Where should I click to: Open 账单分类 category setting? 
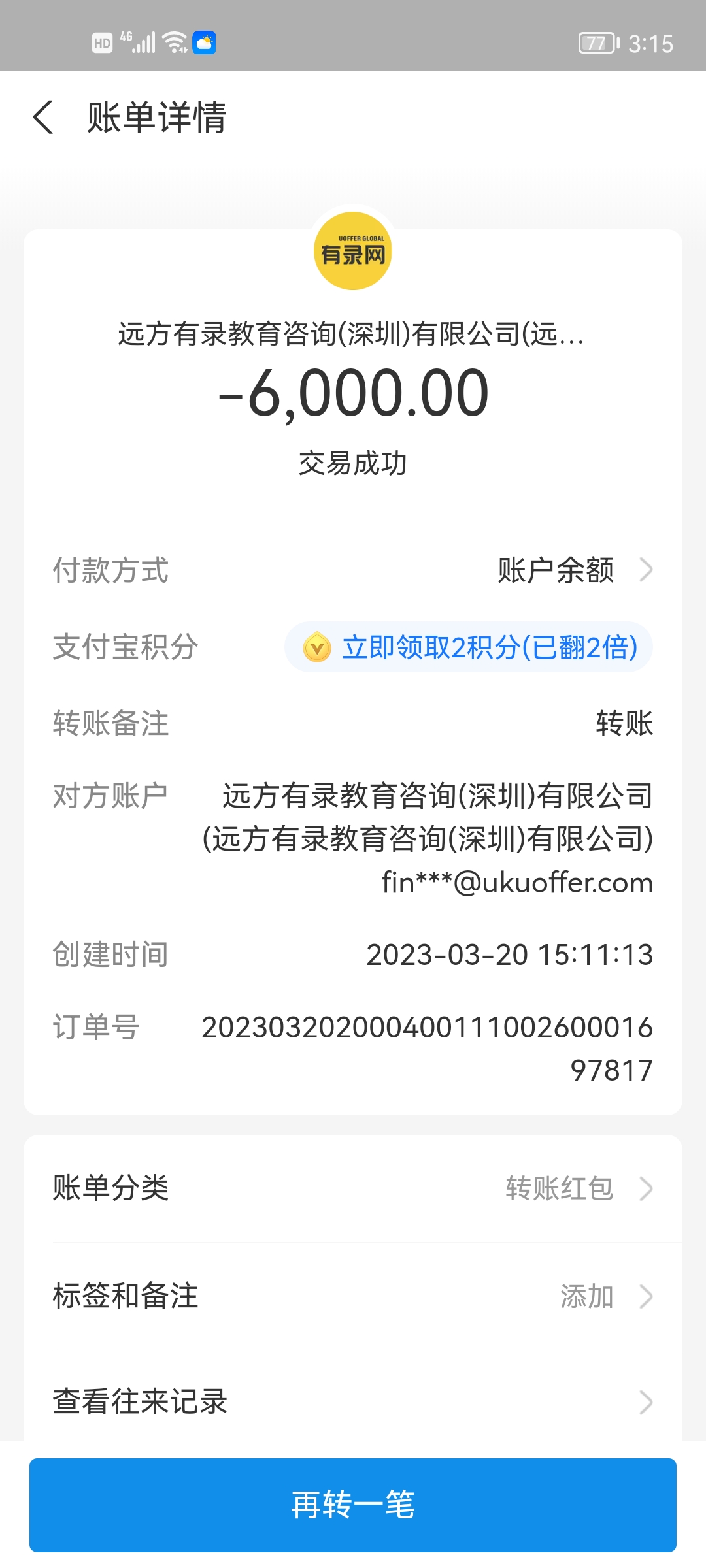[353, 1188]
